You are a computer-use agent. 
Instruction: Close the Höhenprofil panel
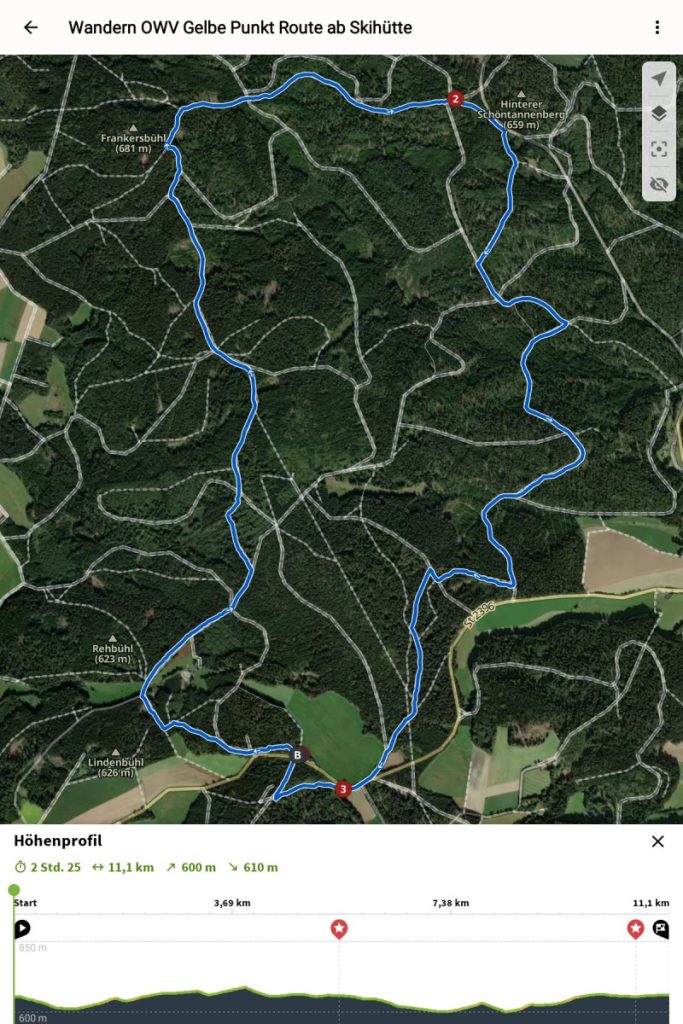coord(657,841)
